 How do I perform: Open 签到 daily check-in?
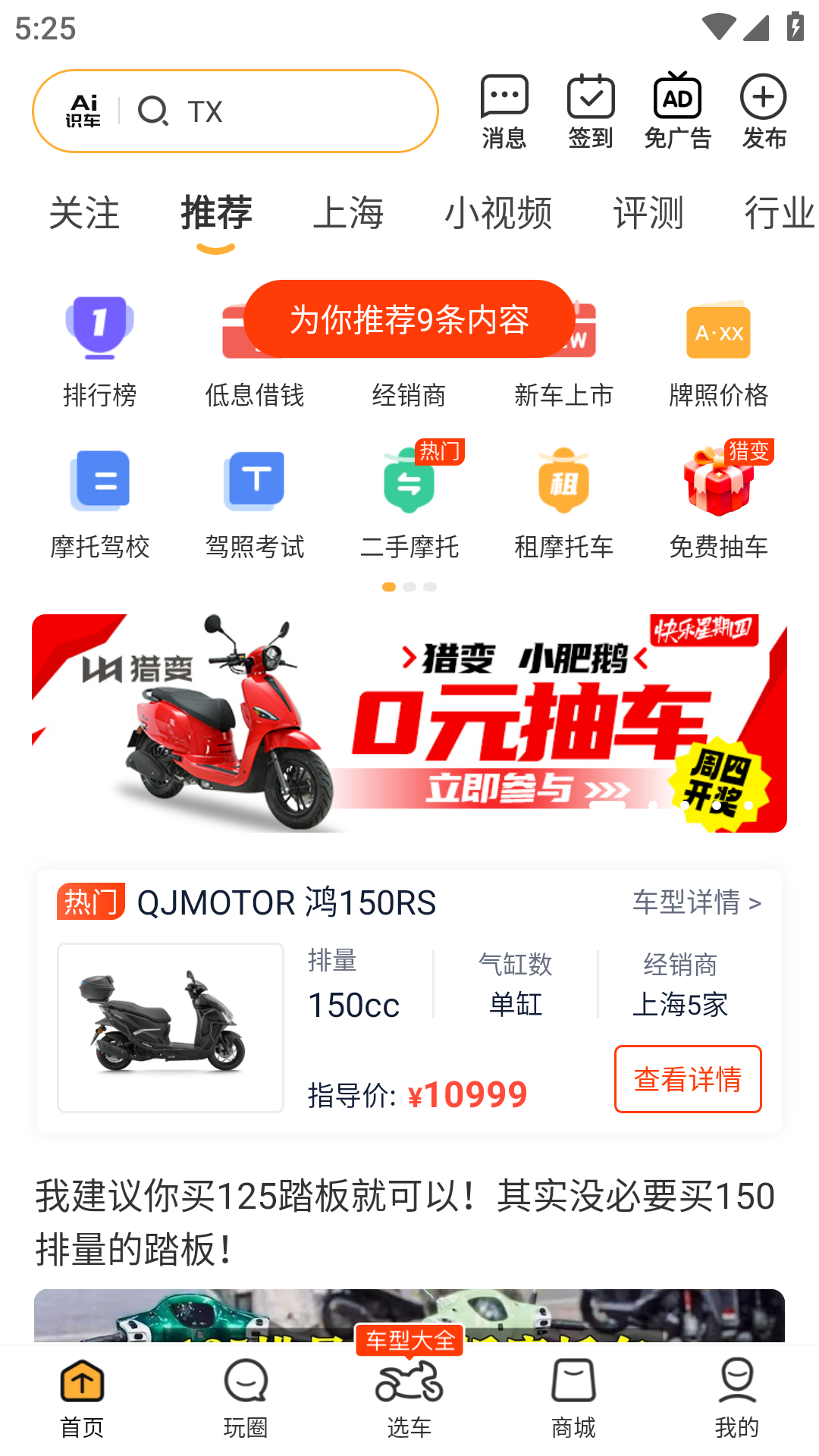point(591,111)
